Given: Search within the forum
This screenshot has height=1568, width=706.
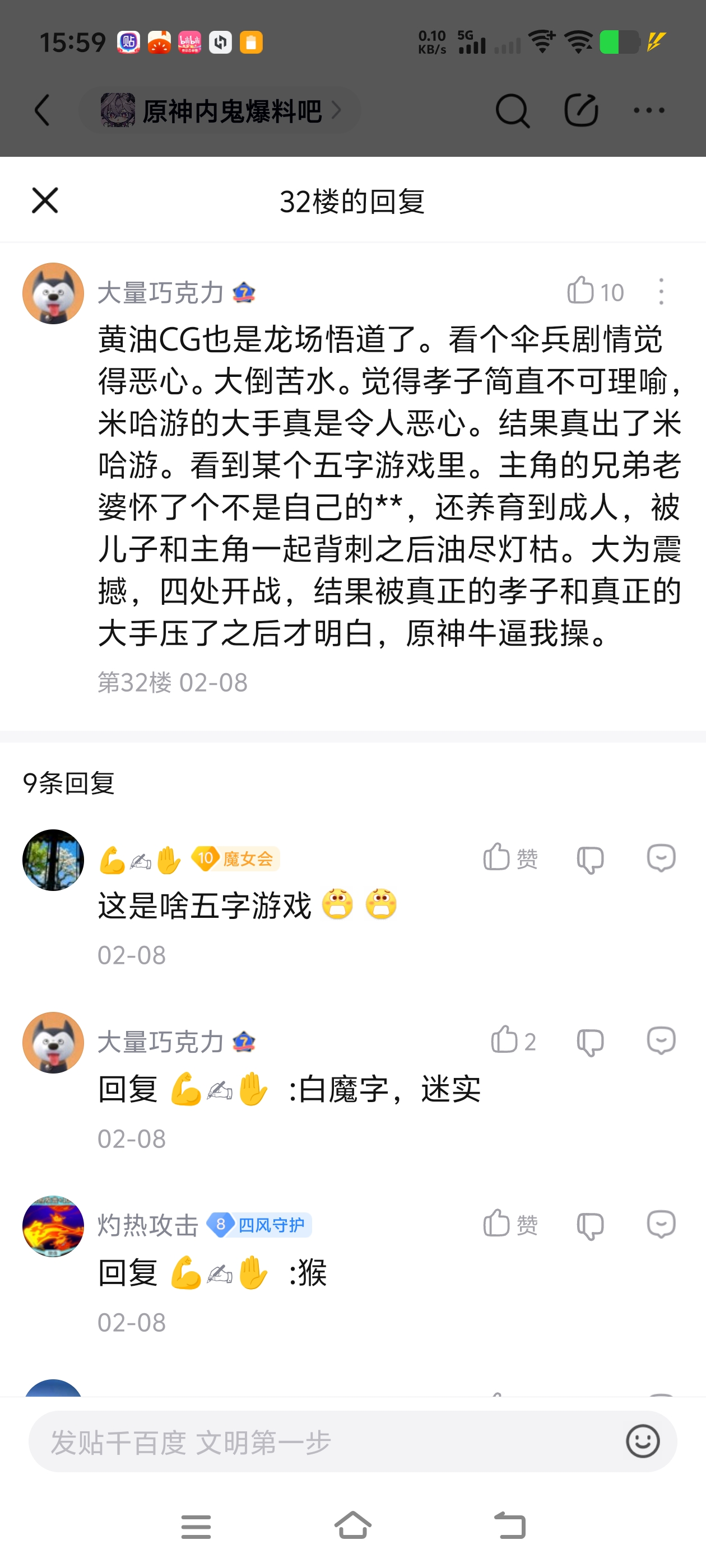Looking at the screenshot, I should 512,111.
